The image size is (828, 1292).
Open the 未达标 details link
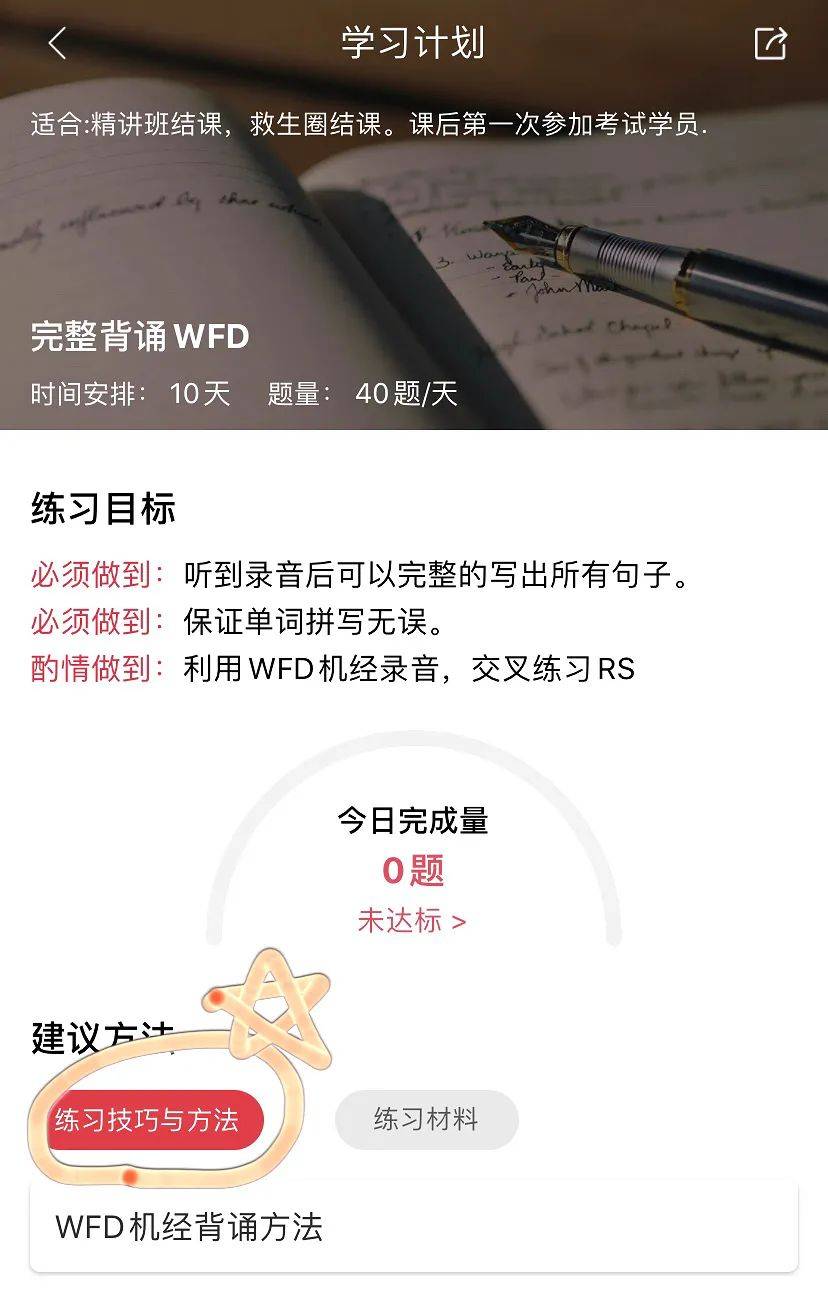click(411, 921)
